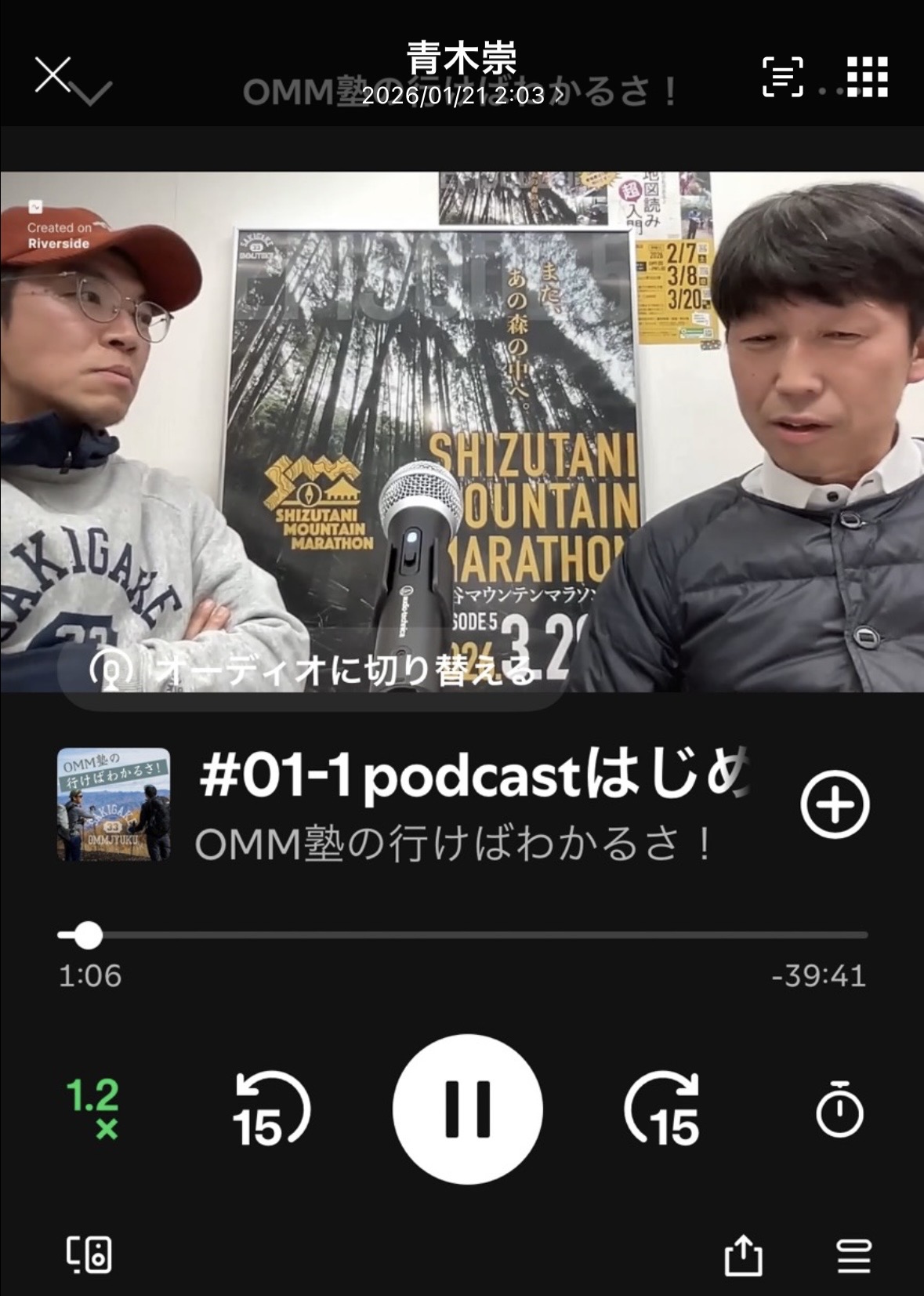Add episode to library with plus icon
The height and width of the screenshot is (1296, 924).
tap(835, 805)
